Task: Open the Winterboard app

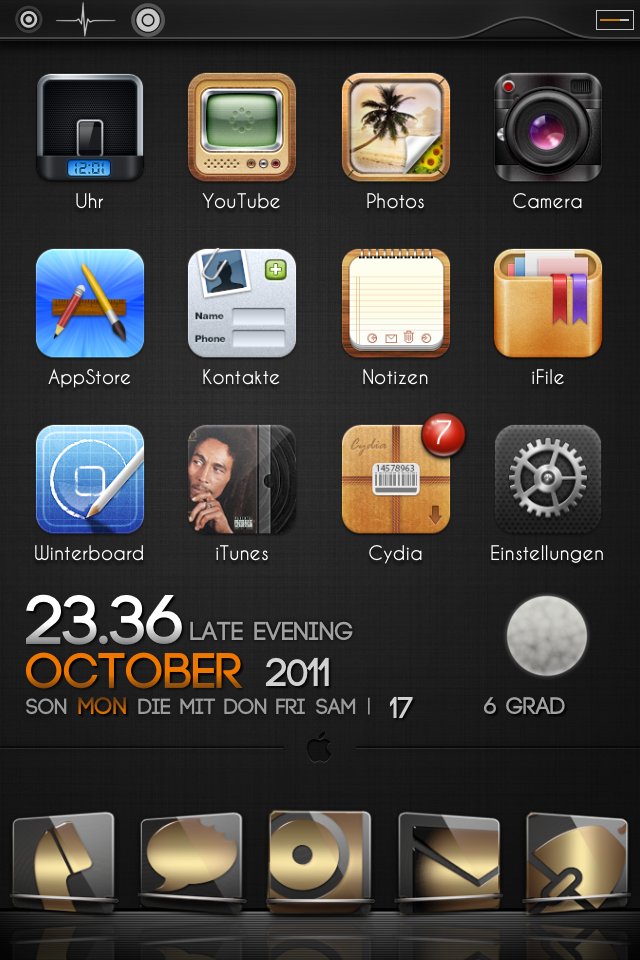Action: [90, 480]
